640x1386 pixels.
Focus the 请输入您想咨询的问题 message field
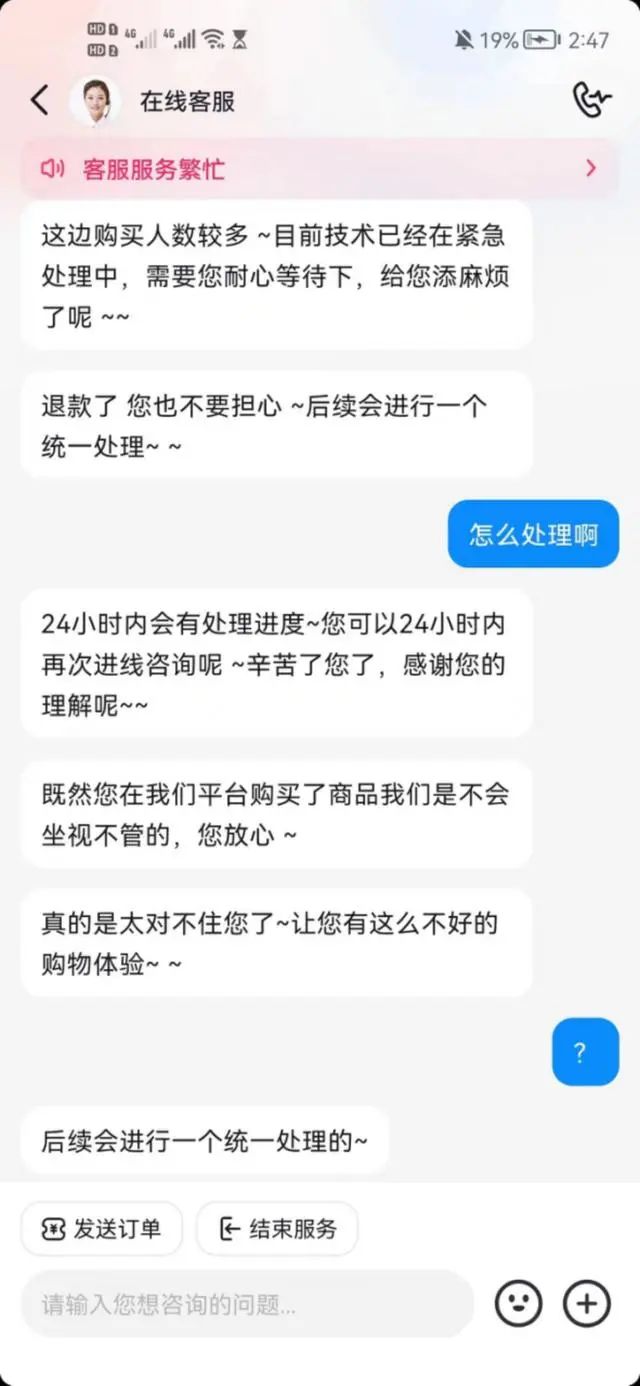pos(247,1304)
